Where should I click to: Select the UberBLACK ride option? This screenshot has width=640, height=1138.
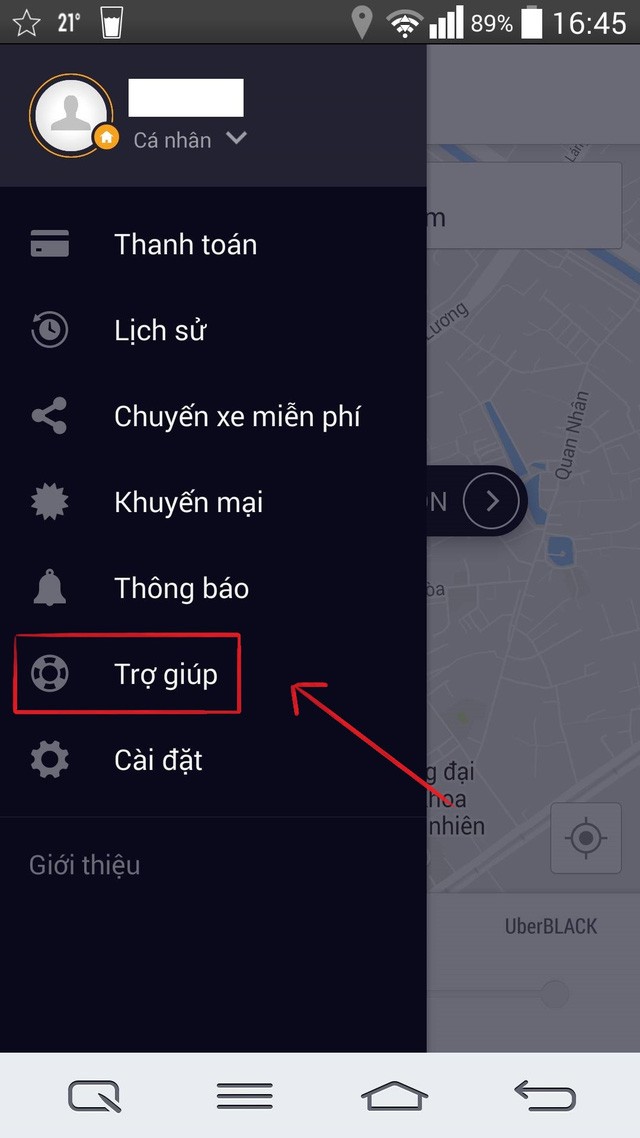click(550, 926)
